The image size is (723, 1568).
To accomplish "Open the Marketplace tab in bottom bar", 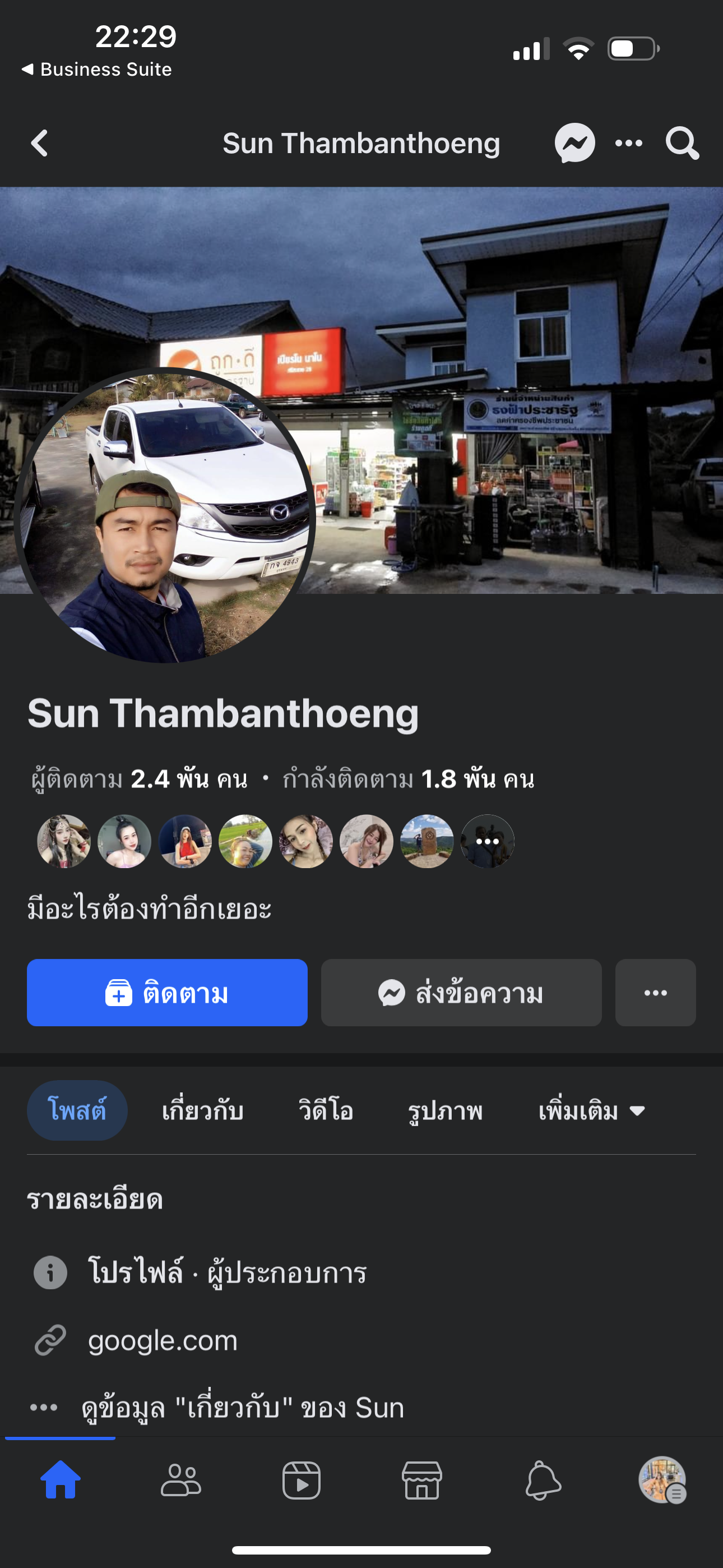I will coord(421,1481).
